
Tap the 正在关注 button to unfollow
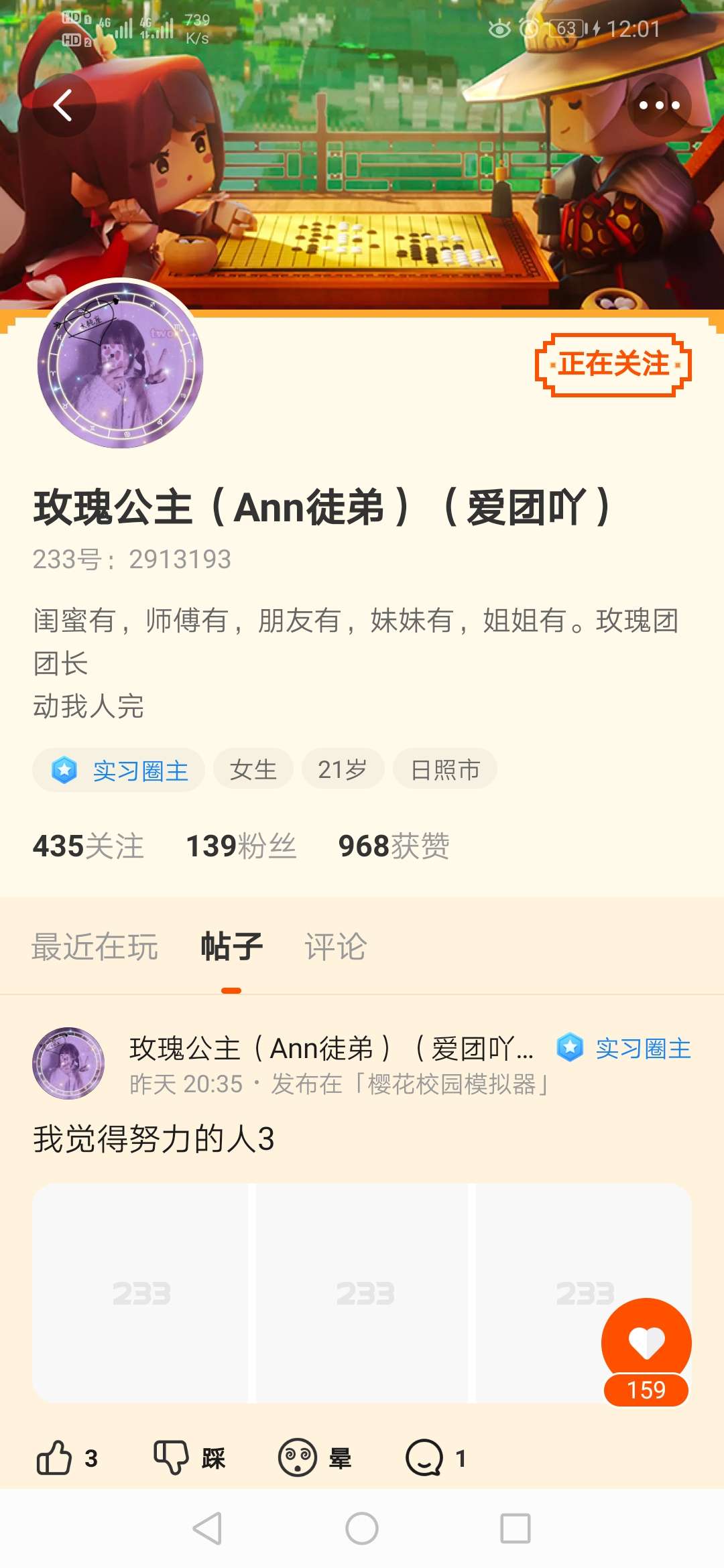[613, 365]
